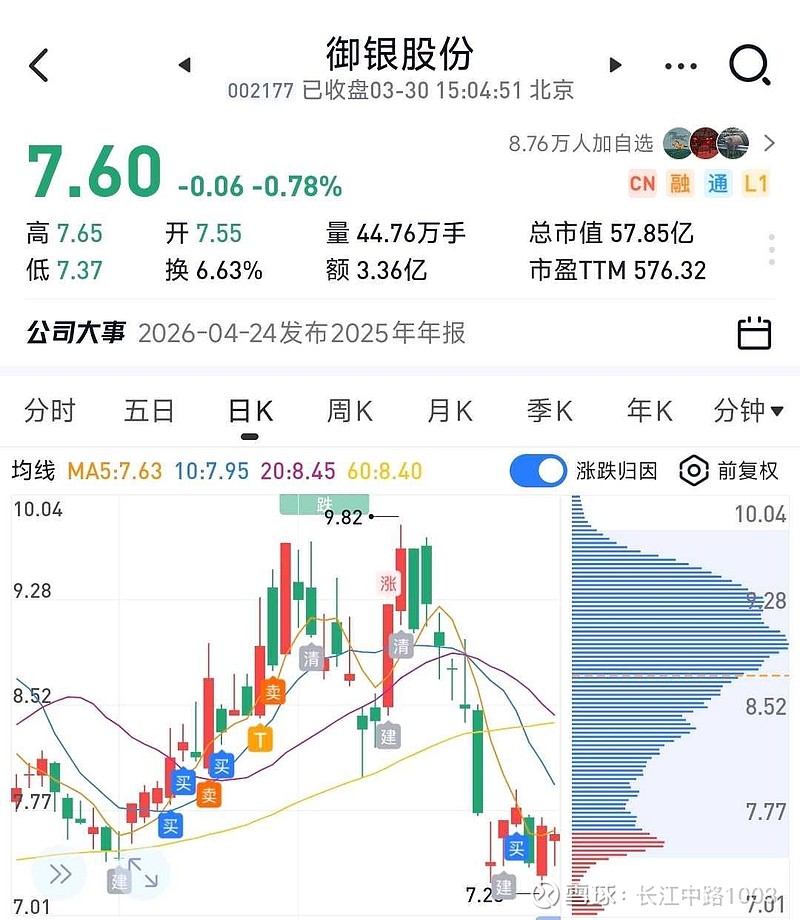This screenshot has height=920, width=800.
Task: Expand the chart to full screen
Action: coord(142,872)
